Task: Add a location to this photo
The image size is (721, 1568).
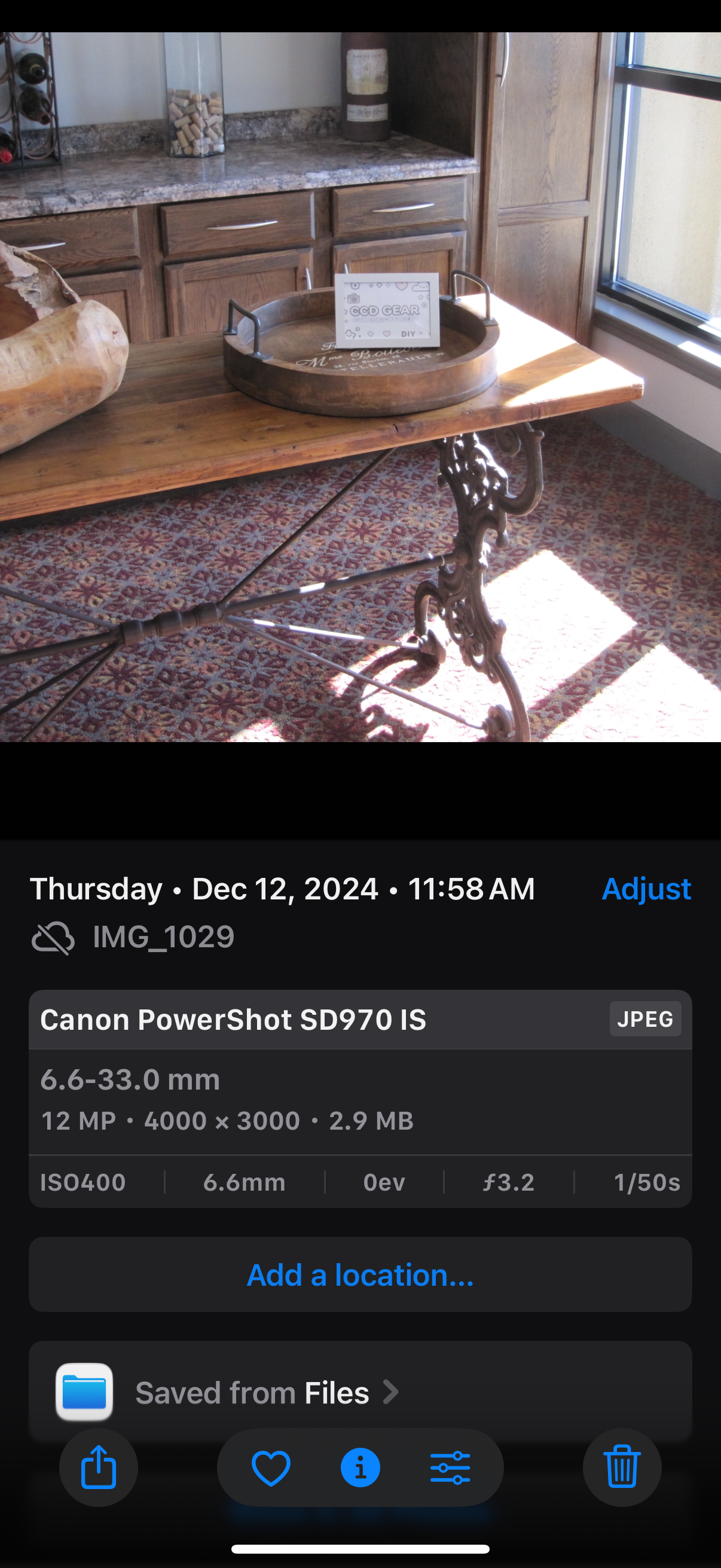Action: click(x=360, y=1274)
